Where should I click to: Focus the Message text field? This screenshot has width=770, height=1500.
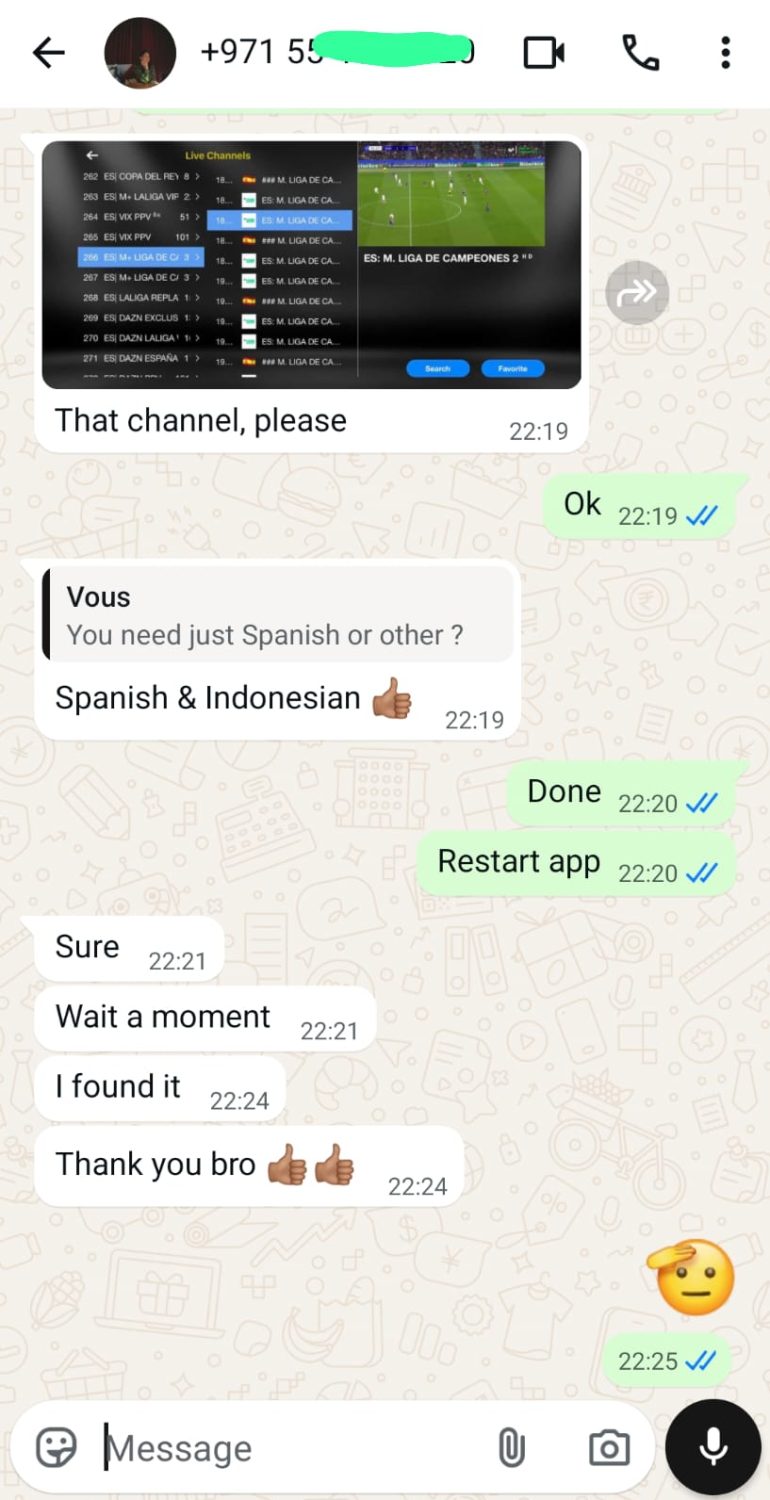tap(290, 1448)
